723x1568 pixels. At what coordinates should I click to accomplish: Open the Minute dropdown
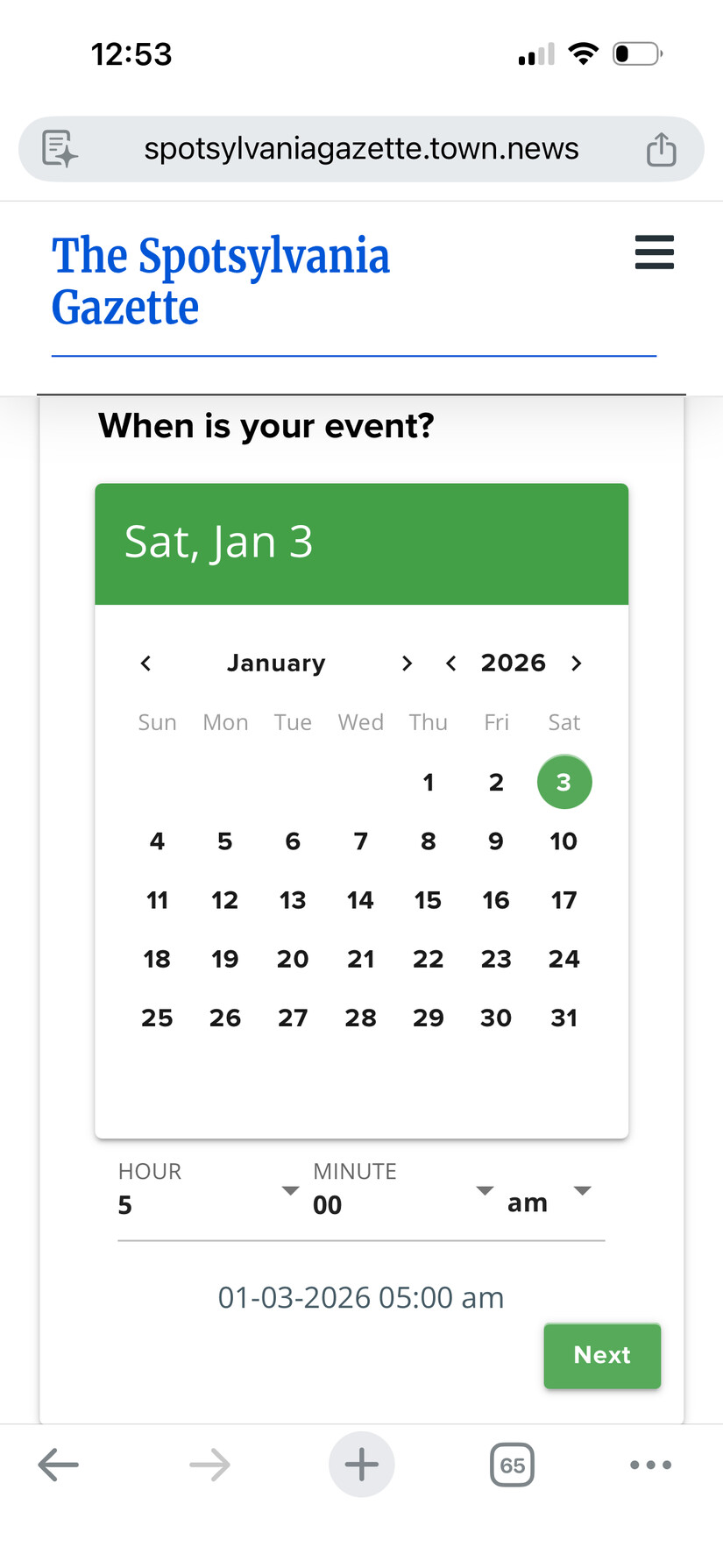pos(403,1192)
